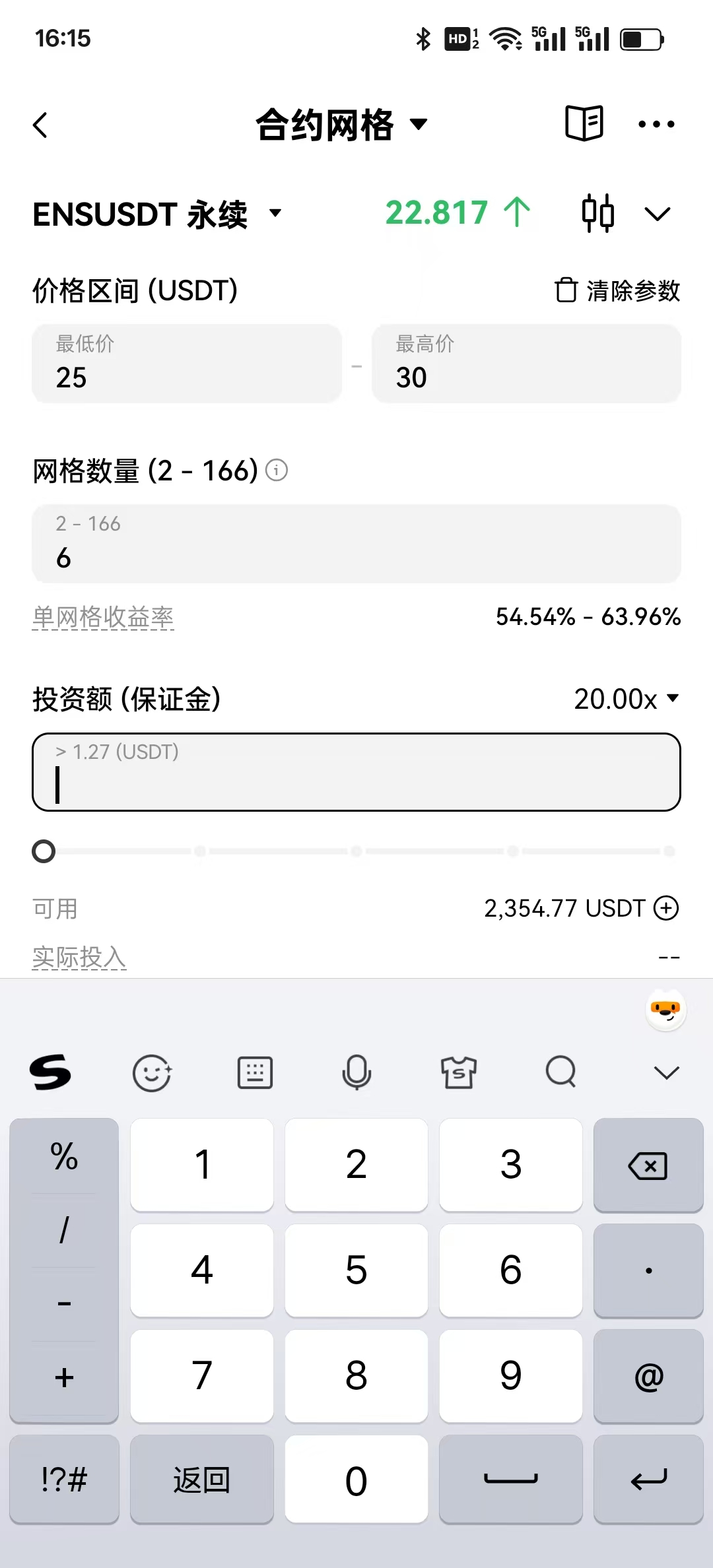Collapse the keyboard with the down chevron
This screenshot has width=713, height=1568.
(666, 1072)
